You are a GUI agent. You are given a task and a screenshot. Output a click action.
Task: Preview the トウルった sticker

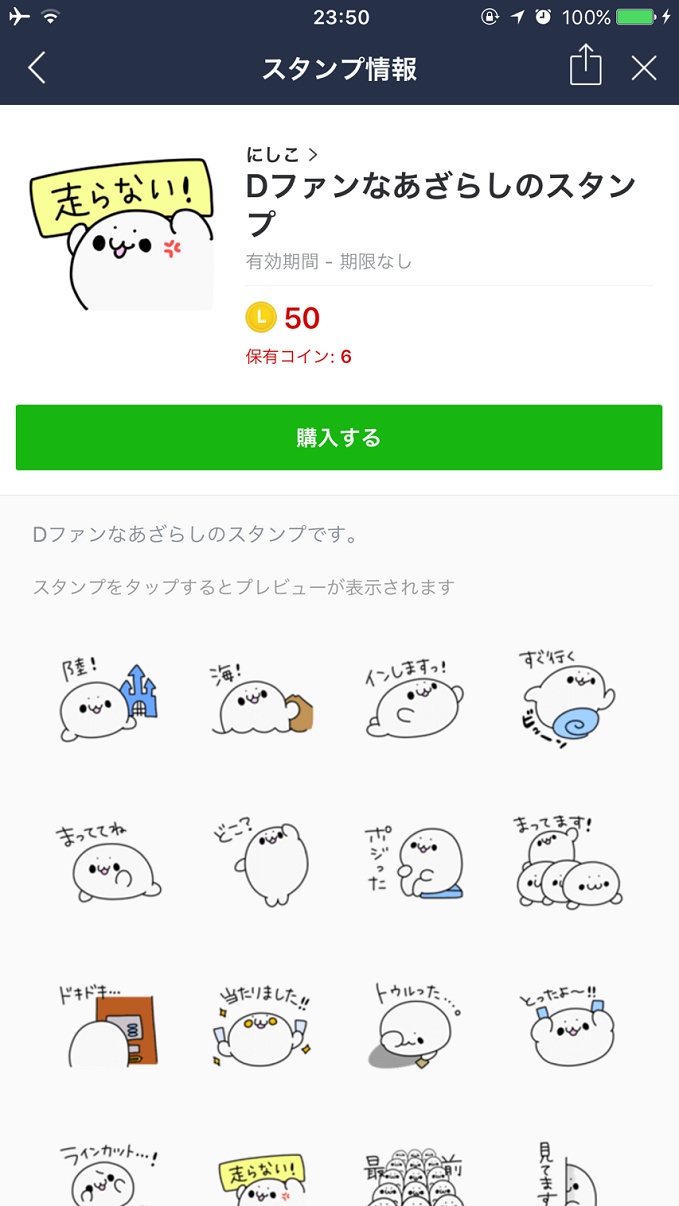tap(416, 1022)
